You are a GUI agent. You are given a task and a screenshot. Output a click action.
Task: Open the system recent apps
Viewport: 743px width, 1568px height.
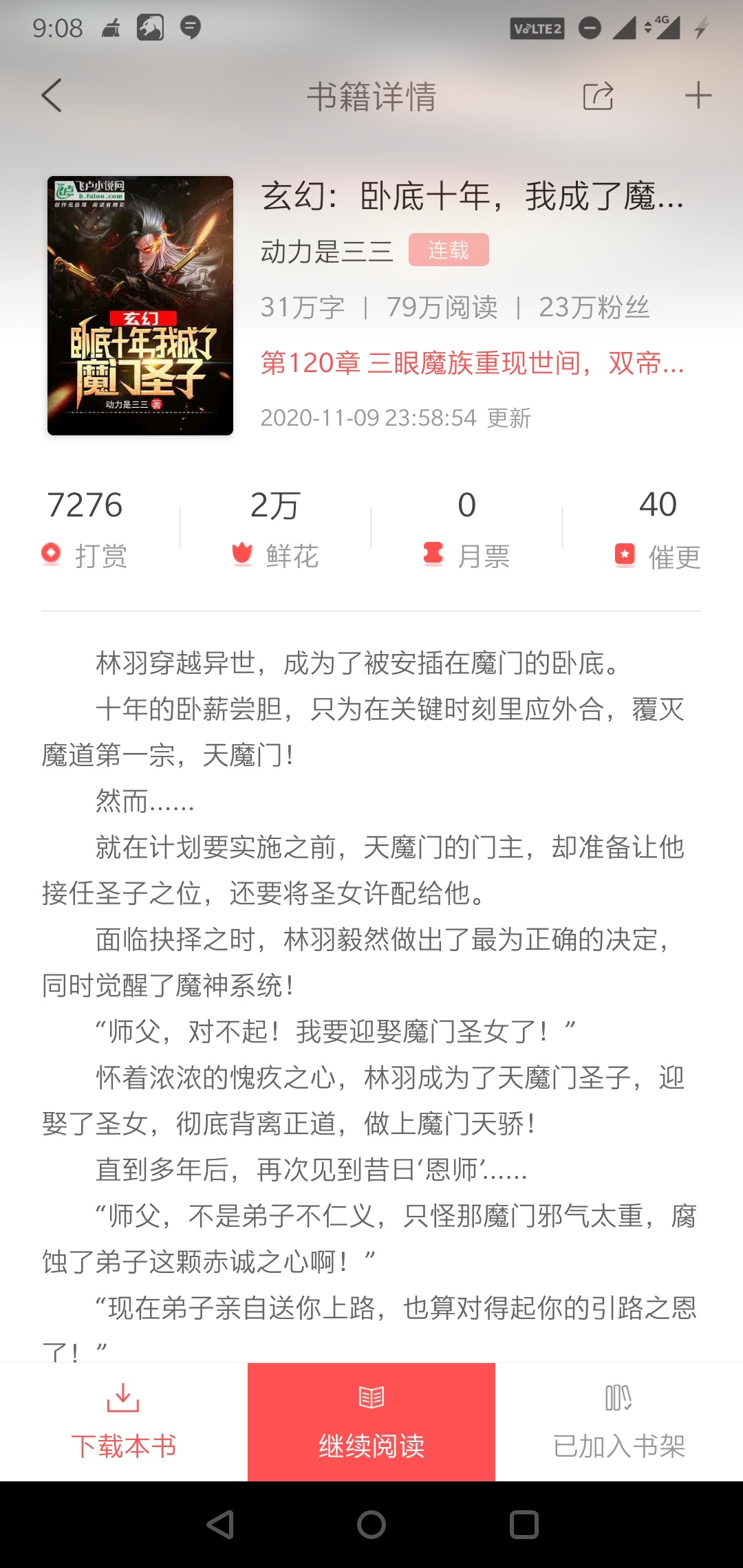[x=524, y=1525]
